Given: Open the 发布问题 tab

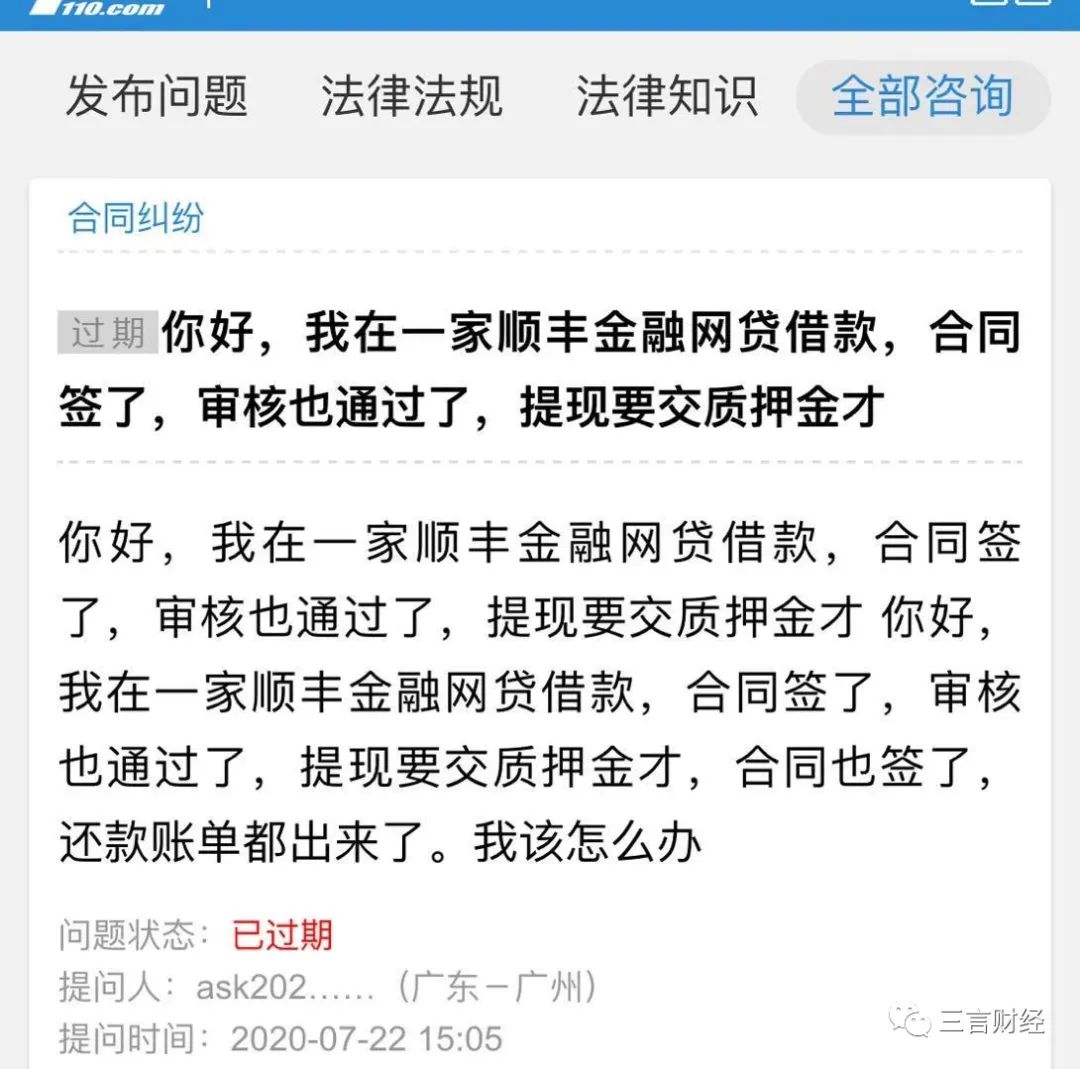Looking at the screenshot, I should (156, 97).
